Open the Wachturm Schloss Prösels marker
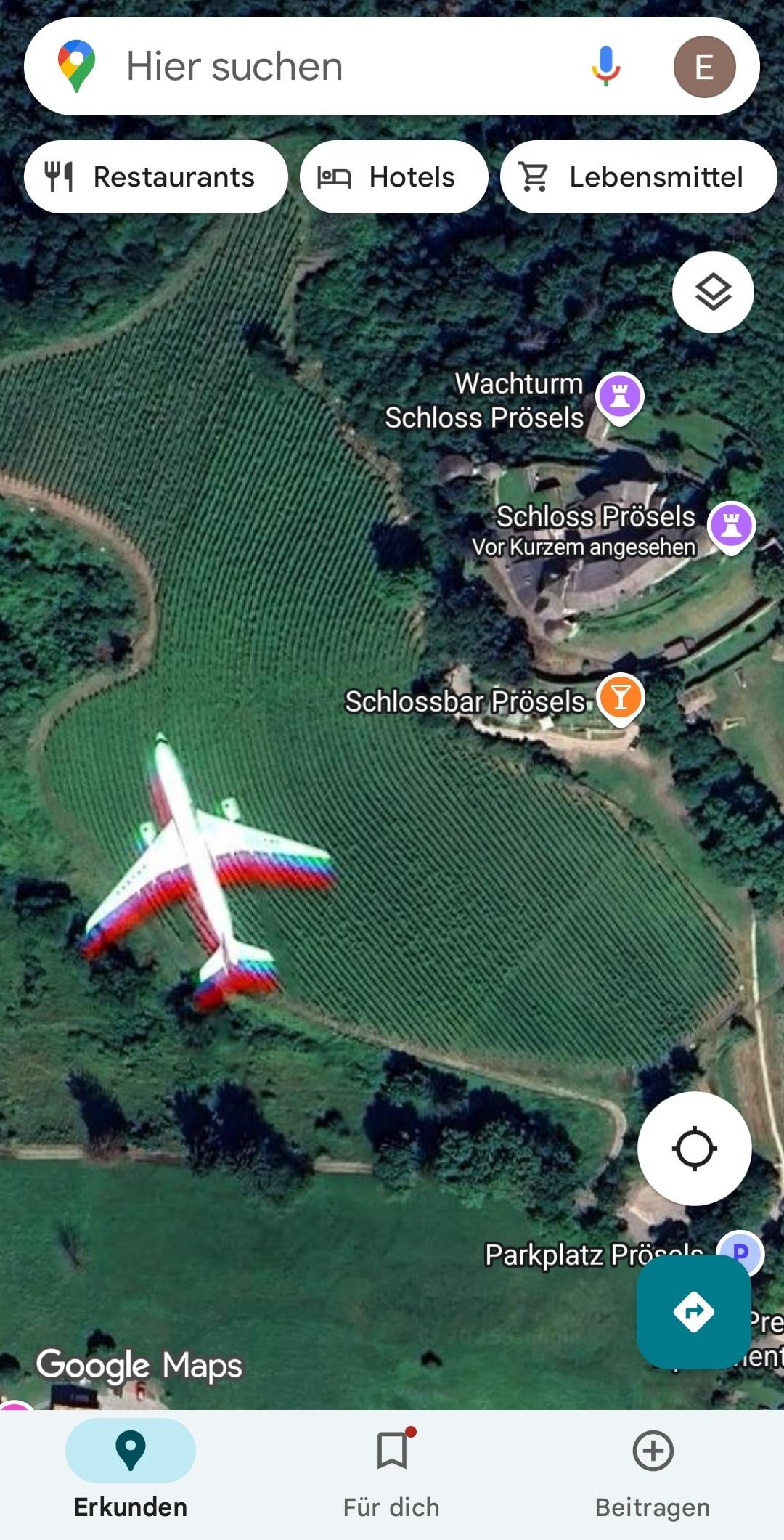This screenshot has height=1540, width=784. pyautogui.click(x=619, y=396)
